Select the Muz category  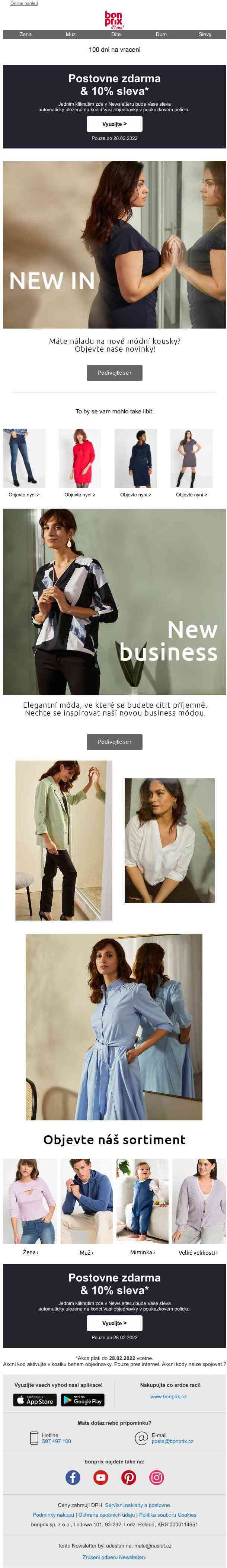click(71, 35)
